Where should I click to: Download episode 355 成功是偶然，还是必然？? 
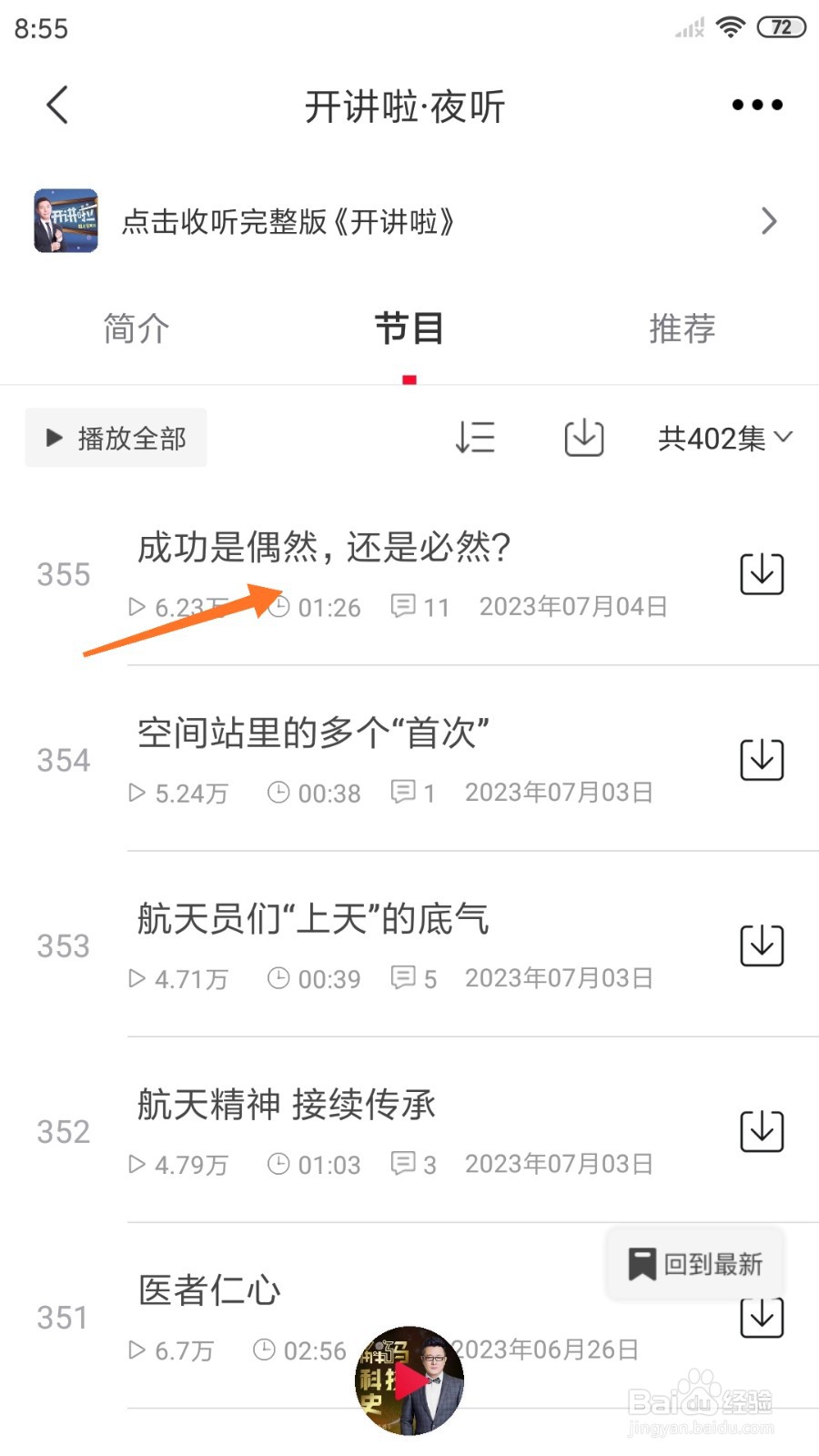click(762, 573)
